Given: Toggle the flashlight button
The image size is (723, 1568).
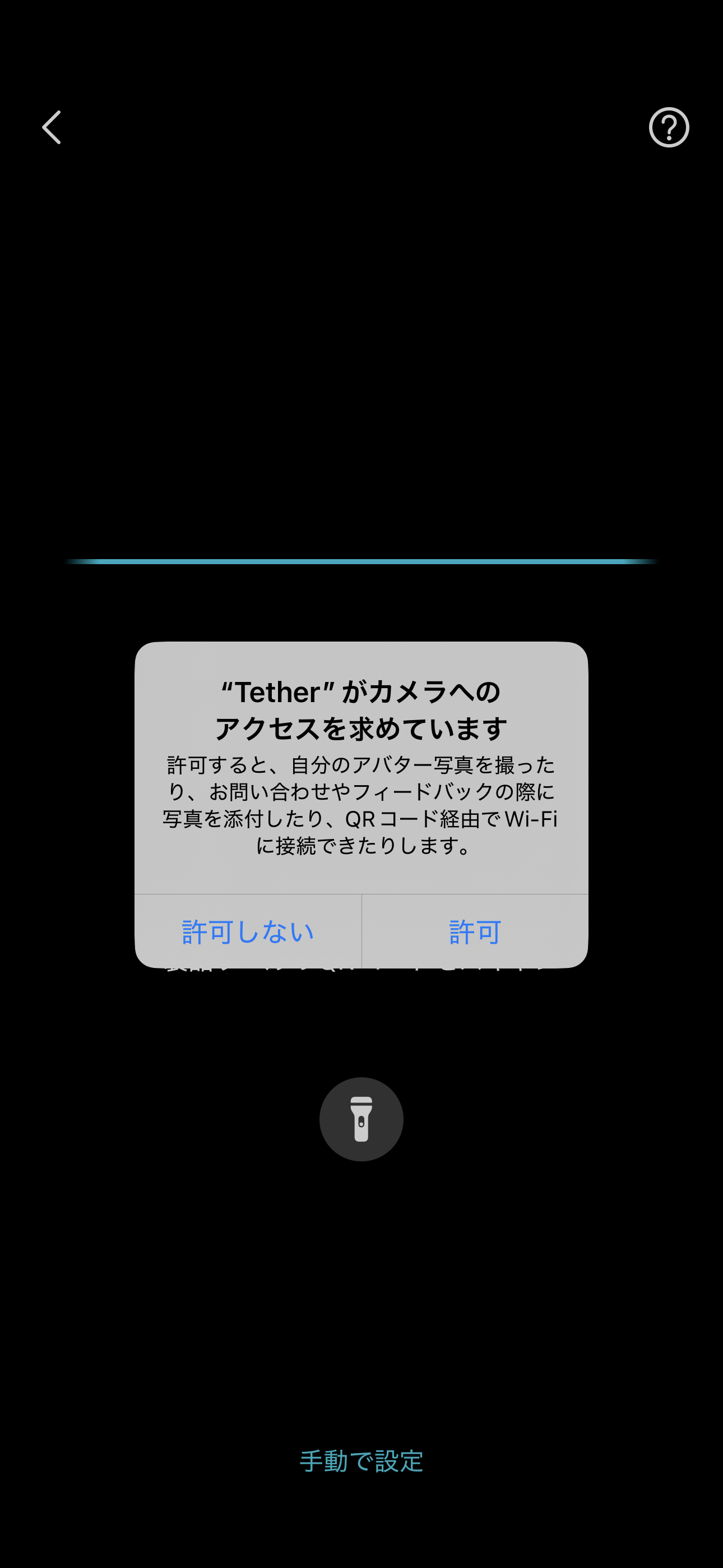Looking at the screenshot, I should coord(361,1119).
